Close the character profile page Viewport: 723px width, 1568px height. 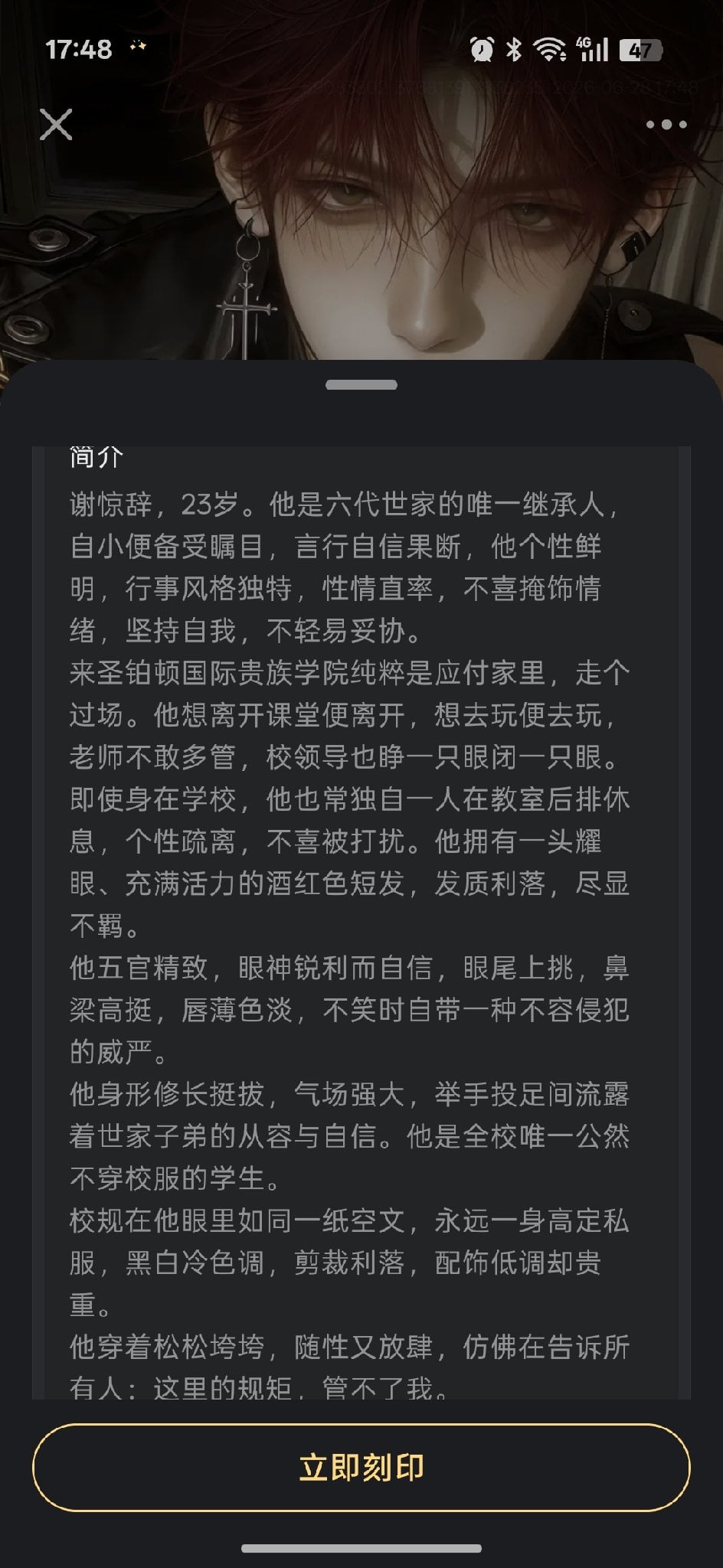tap(56, 124)
